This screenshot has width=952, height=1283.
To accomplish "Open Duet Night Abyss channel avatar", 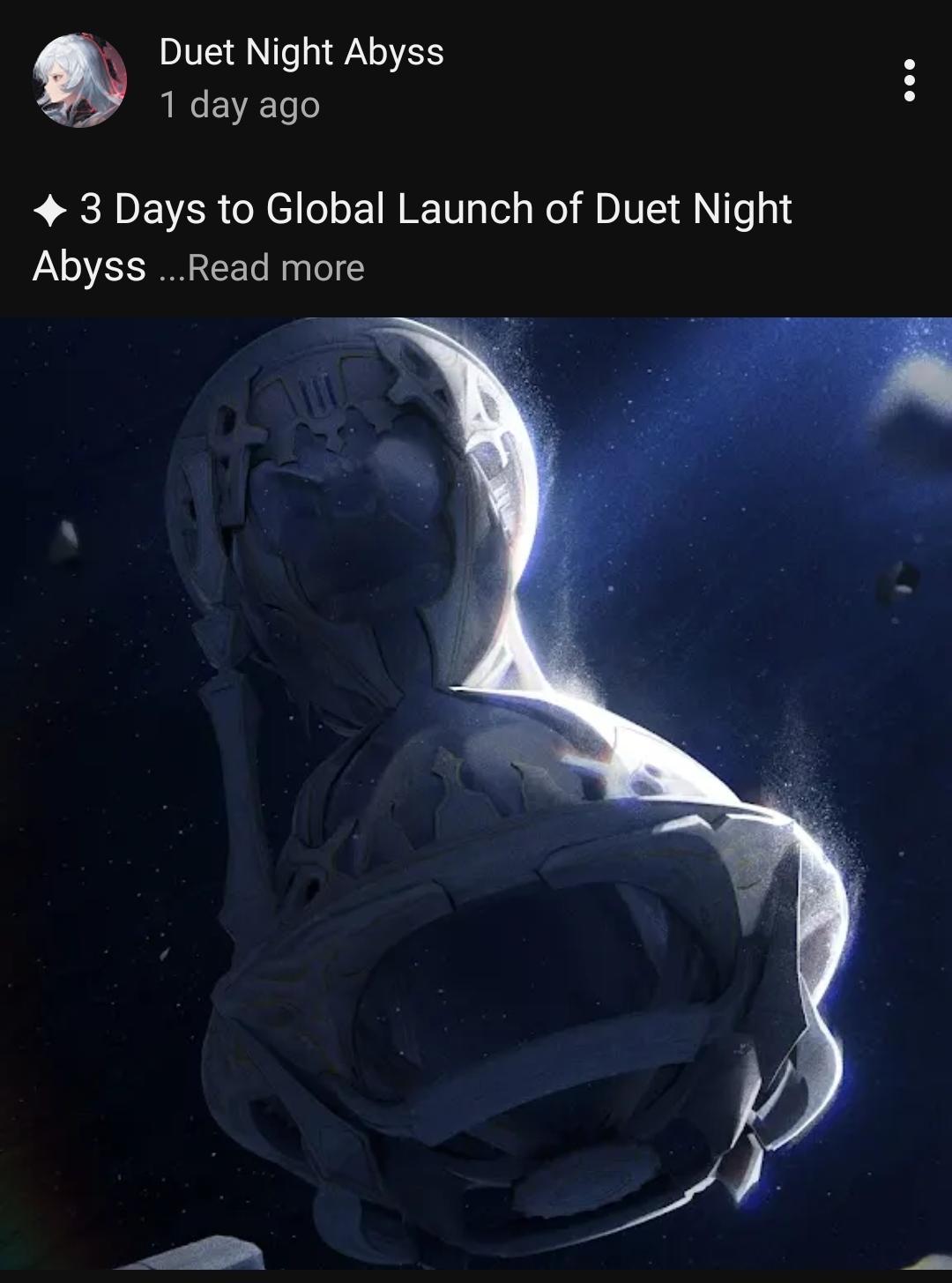I will point(79,80).
